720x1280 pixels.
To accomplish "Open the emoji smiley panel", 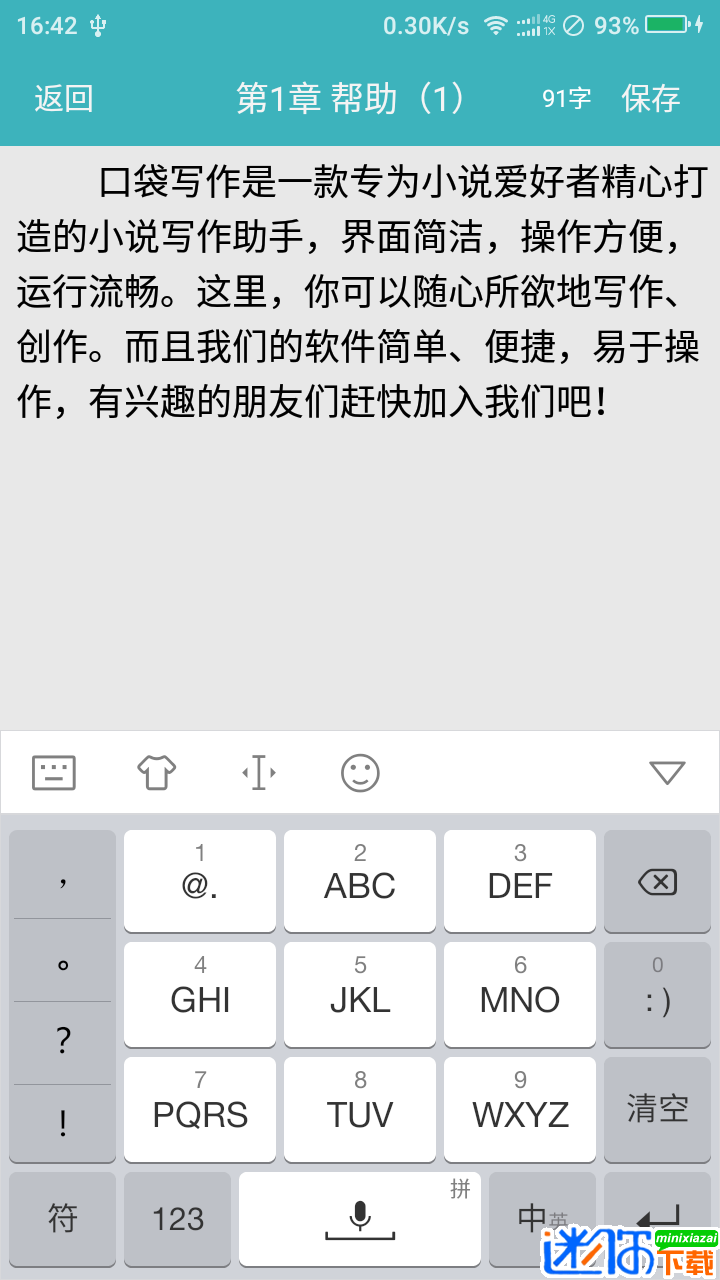I will [x=360, y=772].
